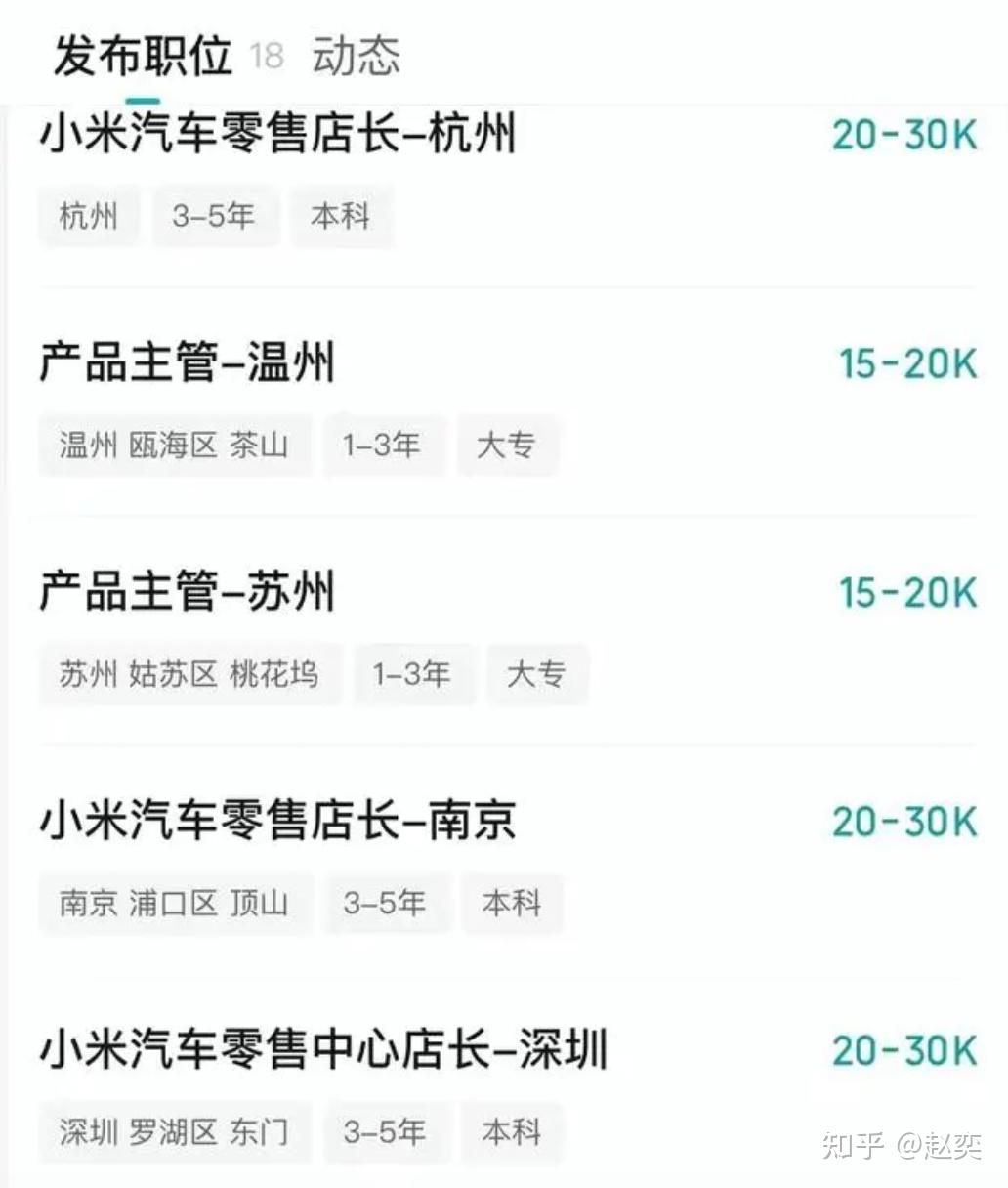
Task: Open the 小米汽车零售店长-杭州 job listing
Action: (278, 137)
